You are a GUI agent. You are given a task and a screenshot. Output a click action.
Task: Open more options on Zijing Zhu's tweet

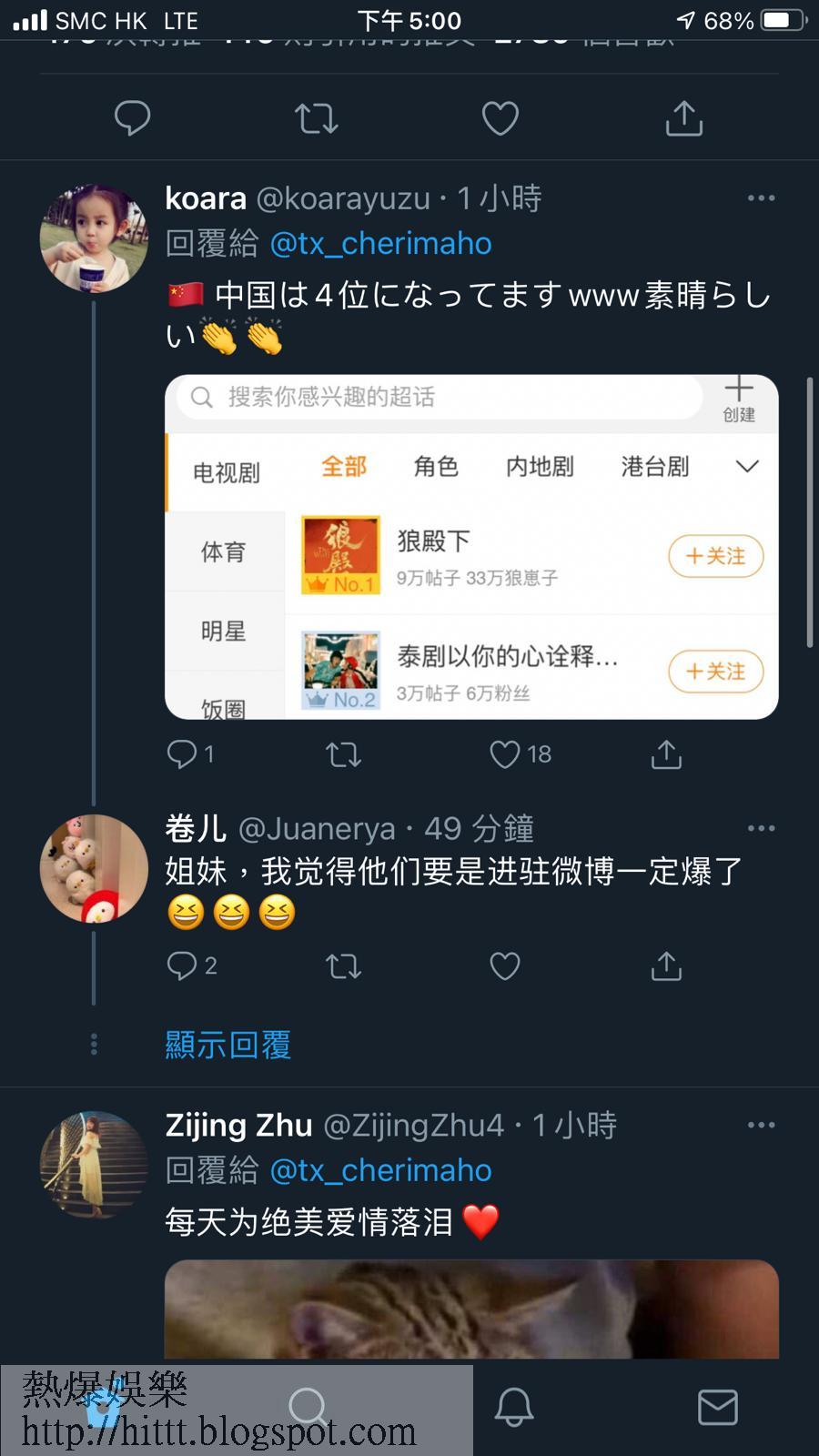coord(761,1126)
